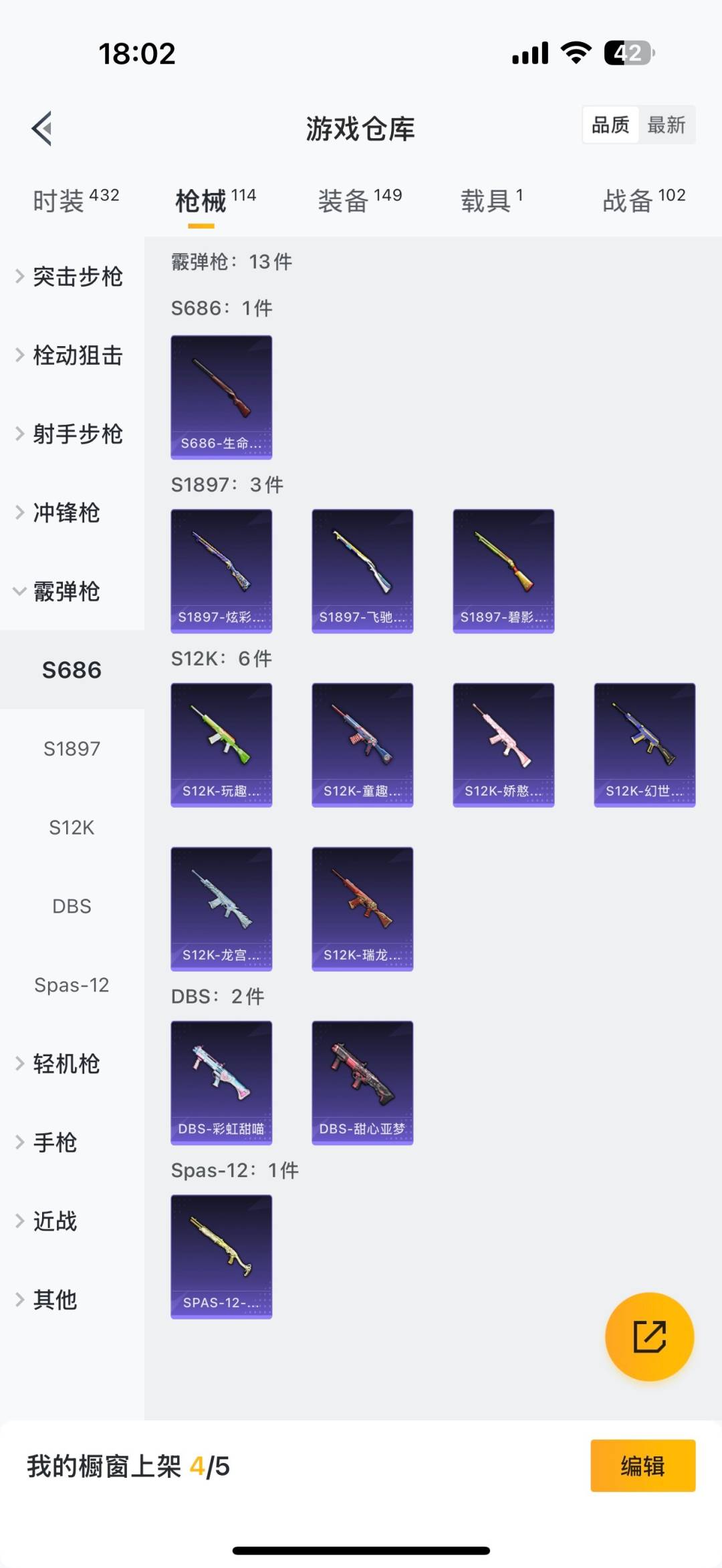Viewport: 722px width, 1568px height.
Task: Open the S686-生命 skin tile
Action: point(221,398)
